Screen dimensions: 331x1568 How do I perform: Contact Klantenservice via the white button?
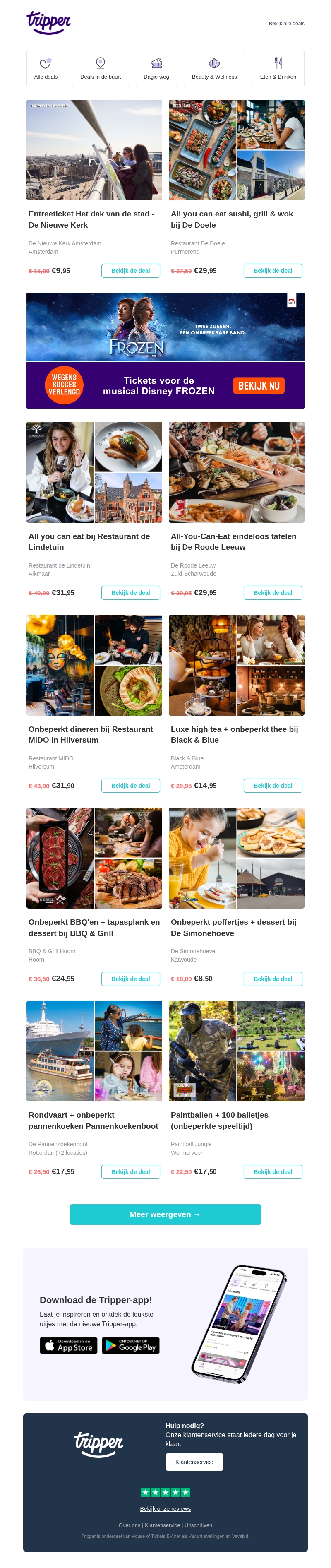pyautogui.click(x=194, y=1462)
